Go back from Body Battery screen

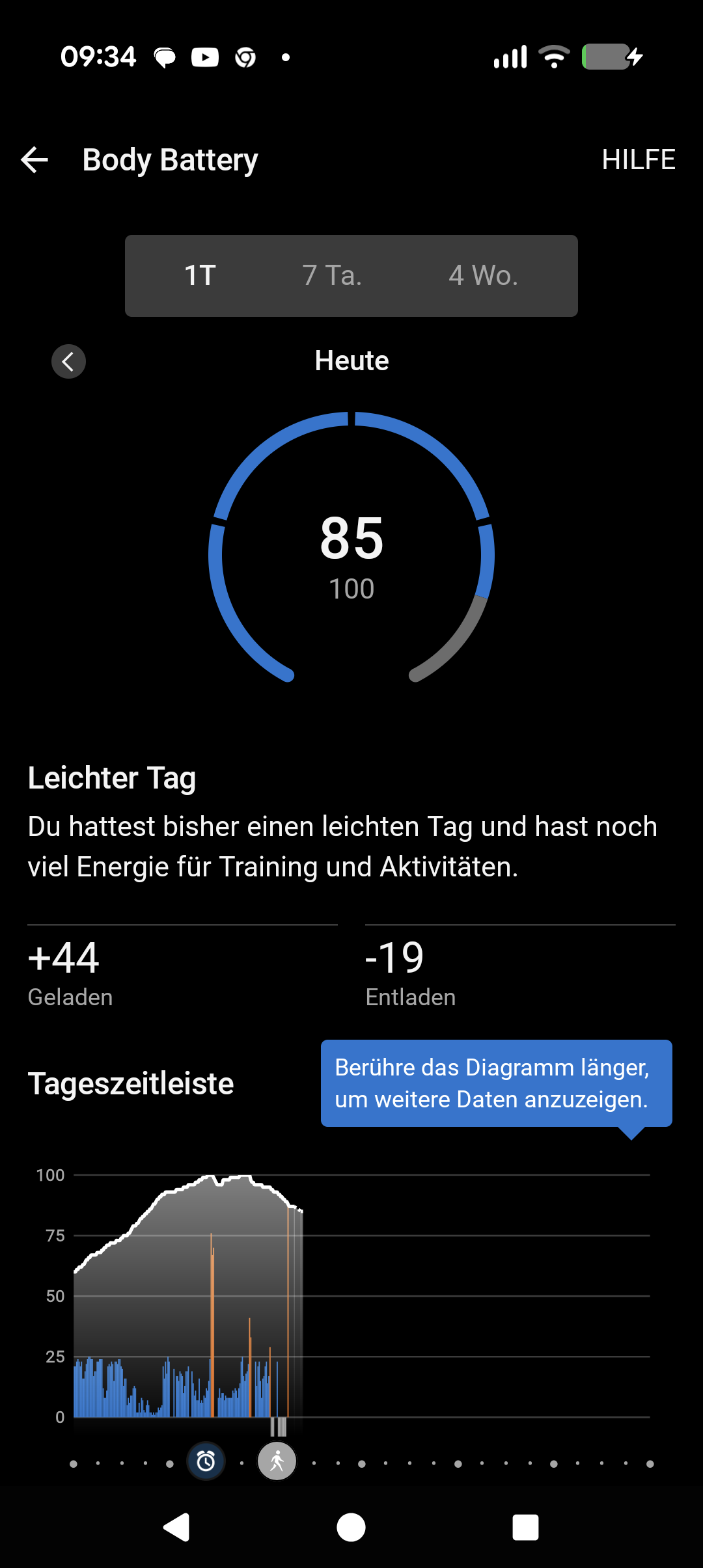pos(35,160)
